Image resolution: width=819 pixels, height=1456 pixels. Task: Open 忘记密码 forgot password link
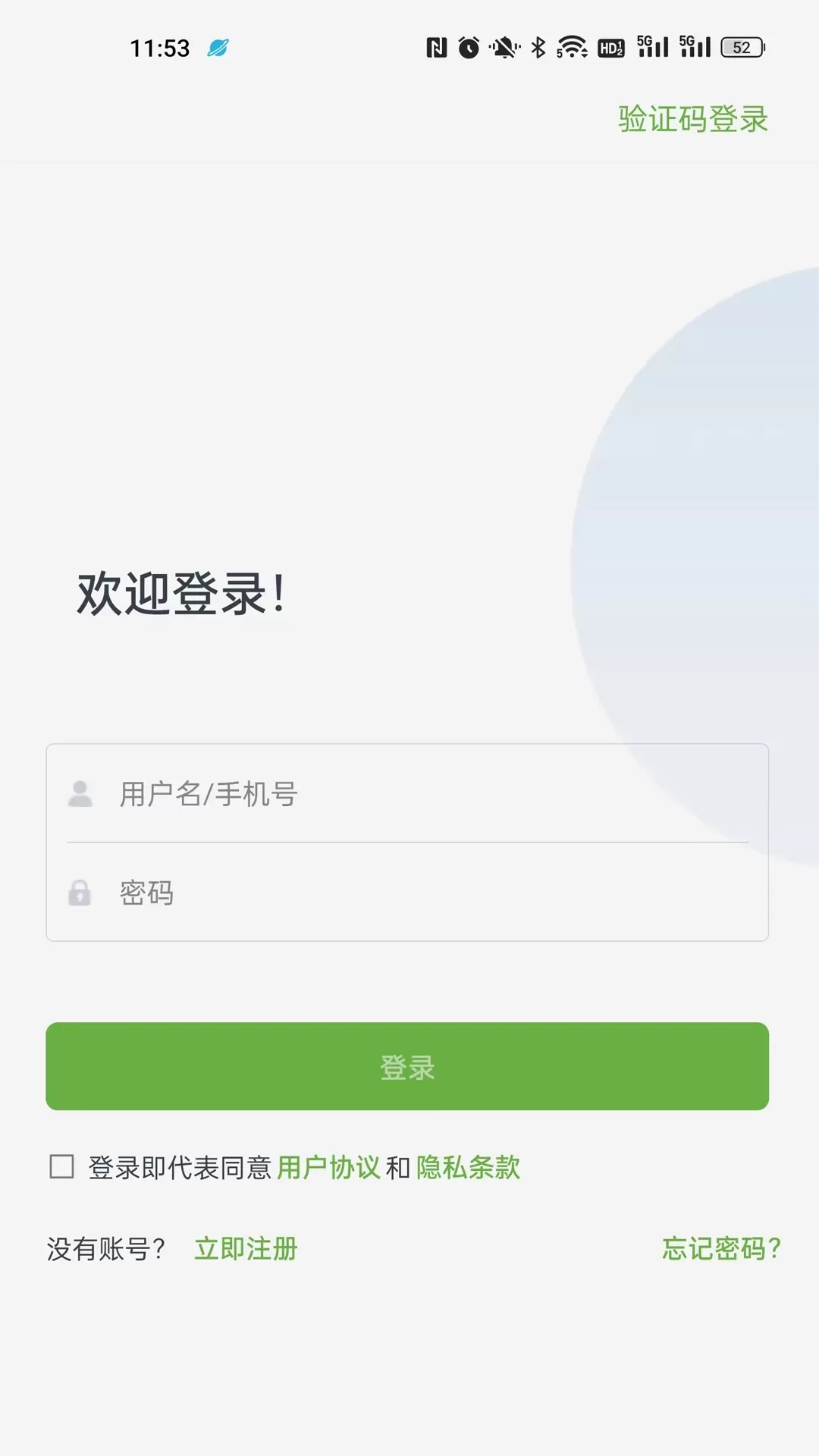click(x=721, y=1248)
